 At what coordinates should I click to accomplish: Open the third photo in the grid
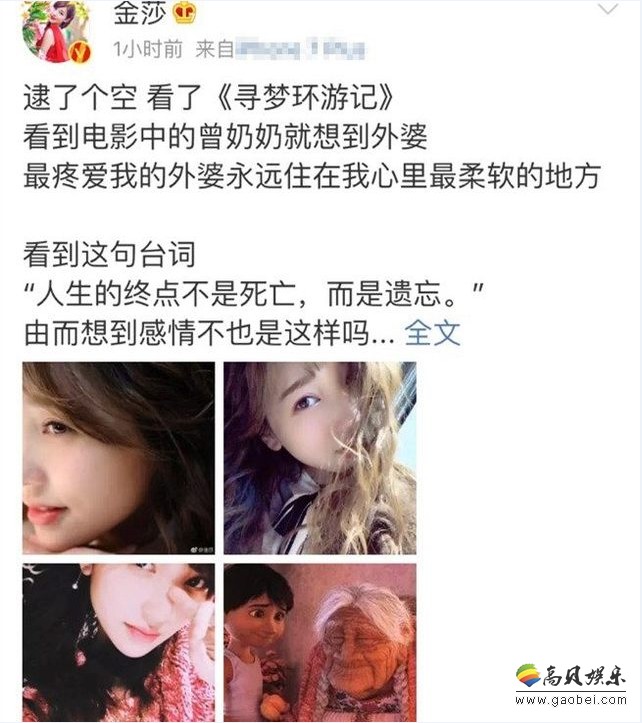118,642
